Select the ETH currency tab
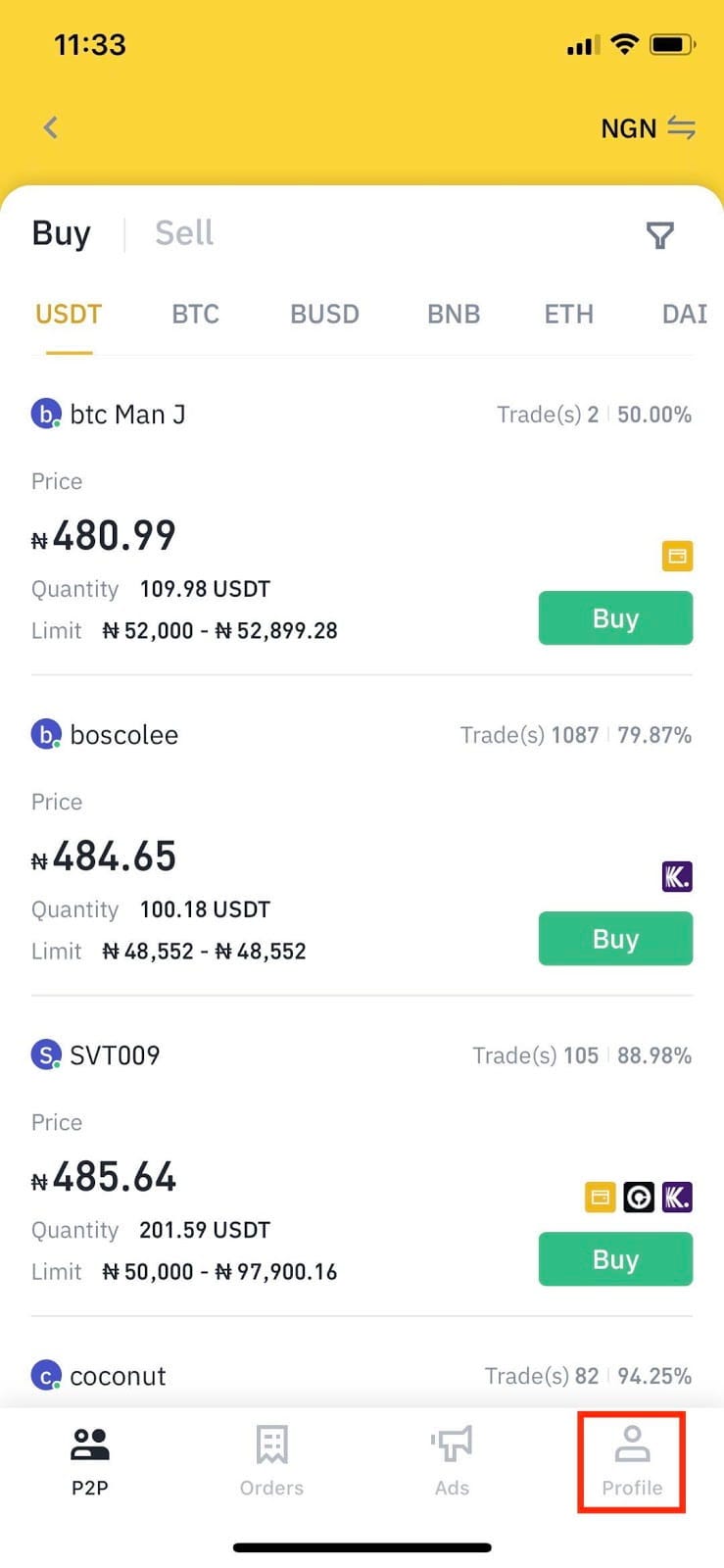This screenshot has height=1568, width=724. 568,314
